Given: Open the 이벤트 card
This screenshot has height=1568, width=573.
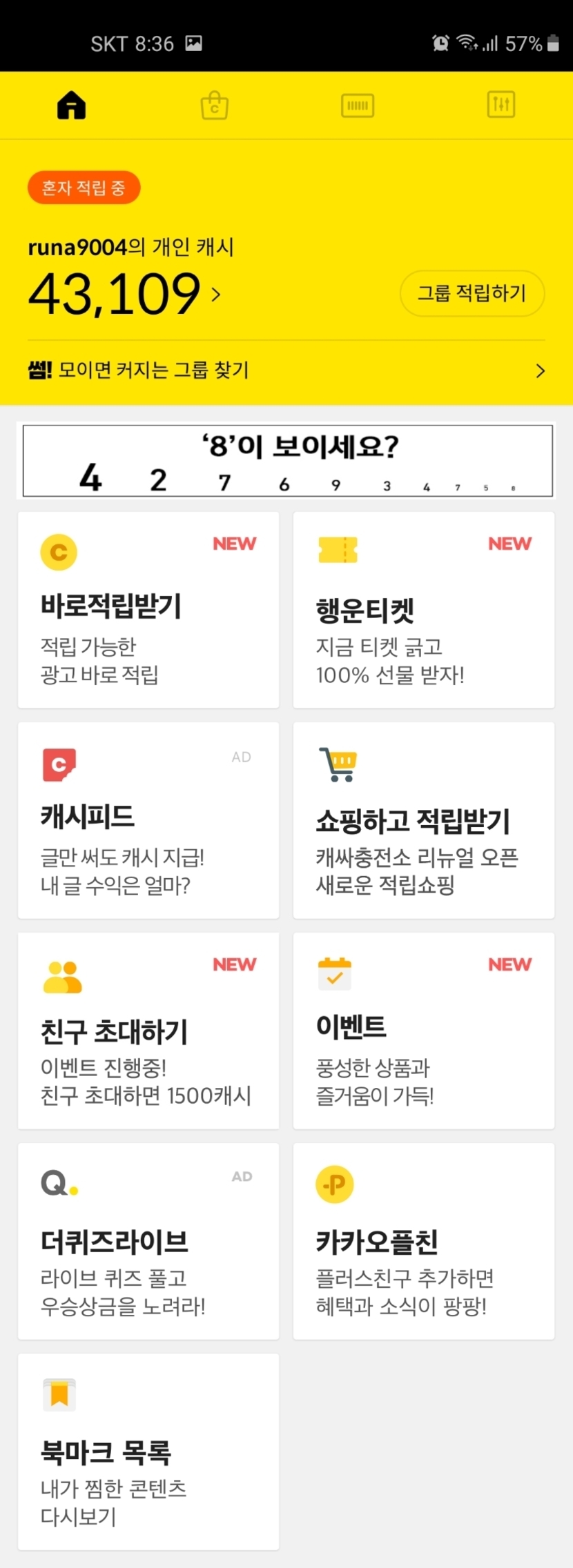Looking at the screenshot, I should click(423, 1031).
